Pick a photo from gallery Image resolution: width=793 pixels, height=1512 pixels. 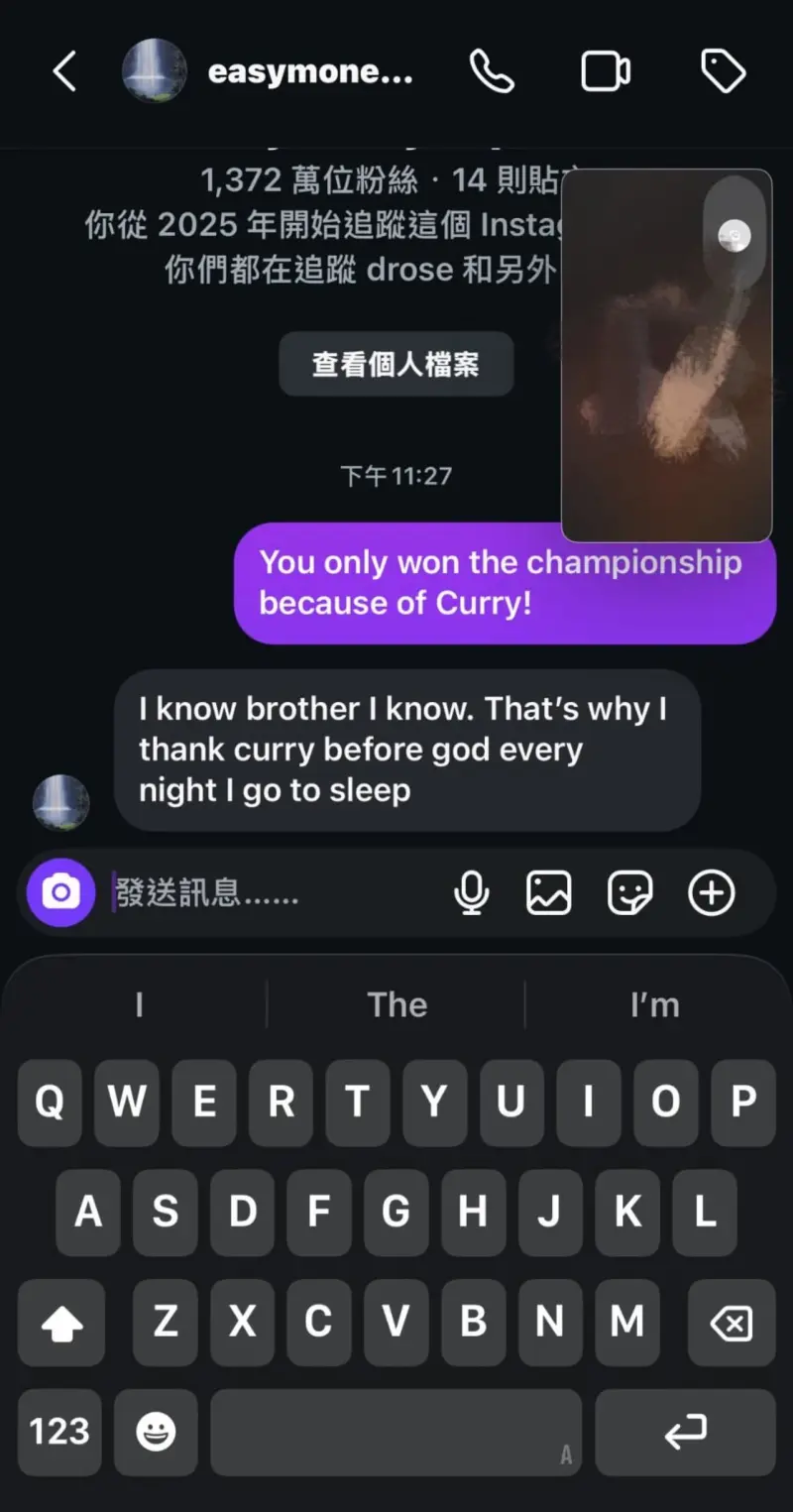[548, 893]
